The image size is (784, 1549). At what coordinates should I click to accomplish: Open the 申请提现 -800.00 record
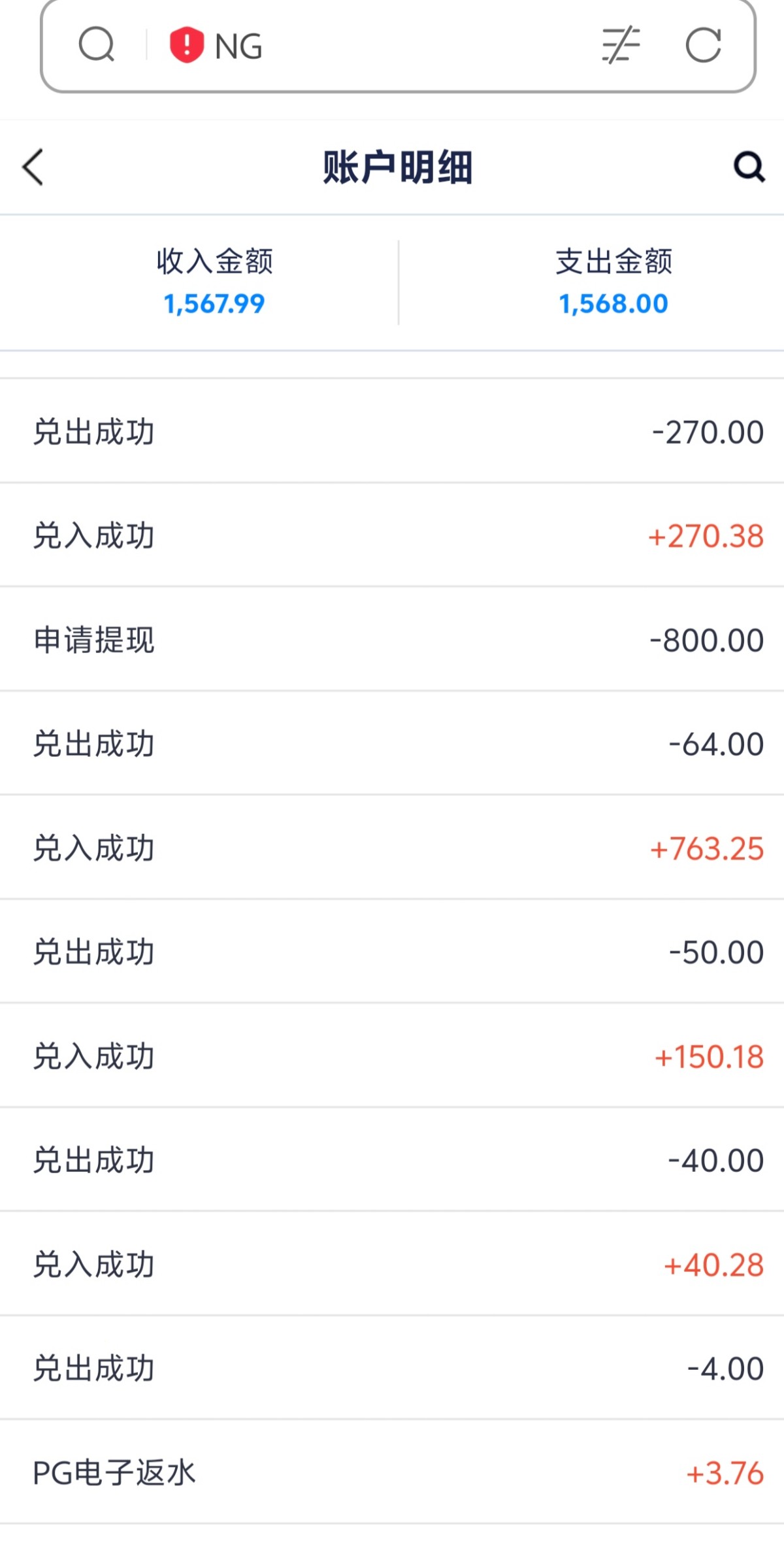(392, 639)
